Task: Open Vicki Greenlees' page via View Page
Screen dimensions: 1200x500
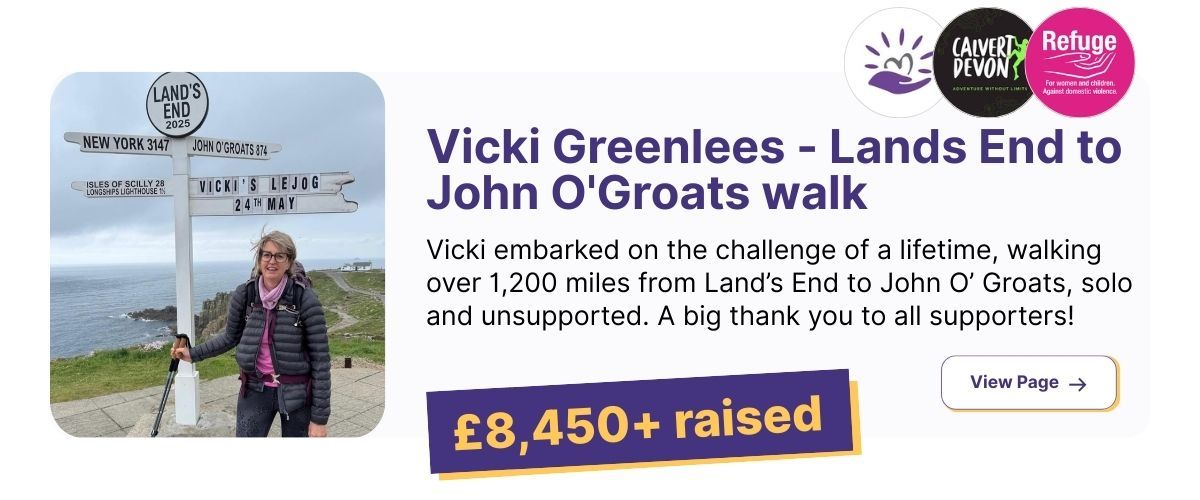Action: (1028, 383)
